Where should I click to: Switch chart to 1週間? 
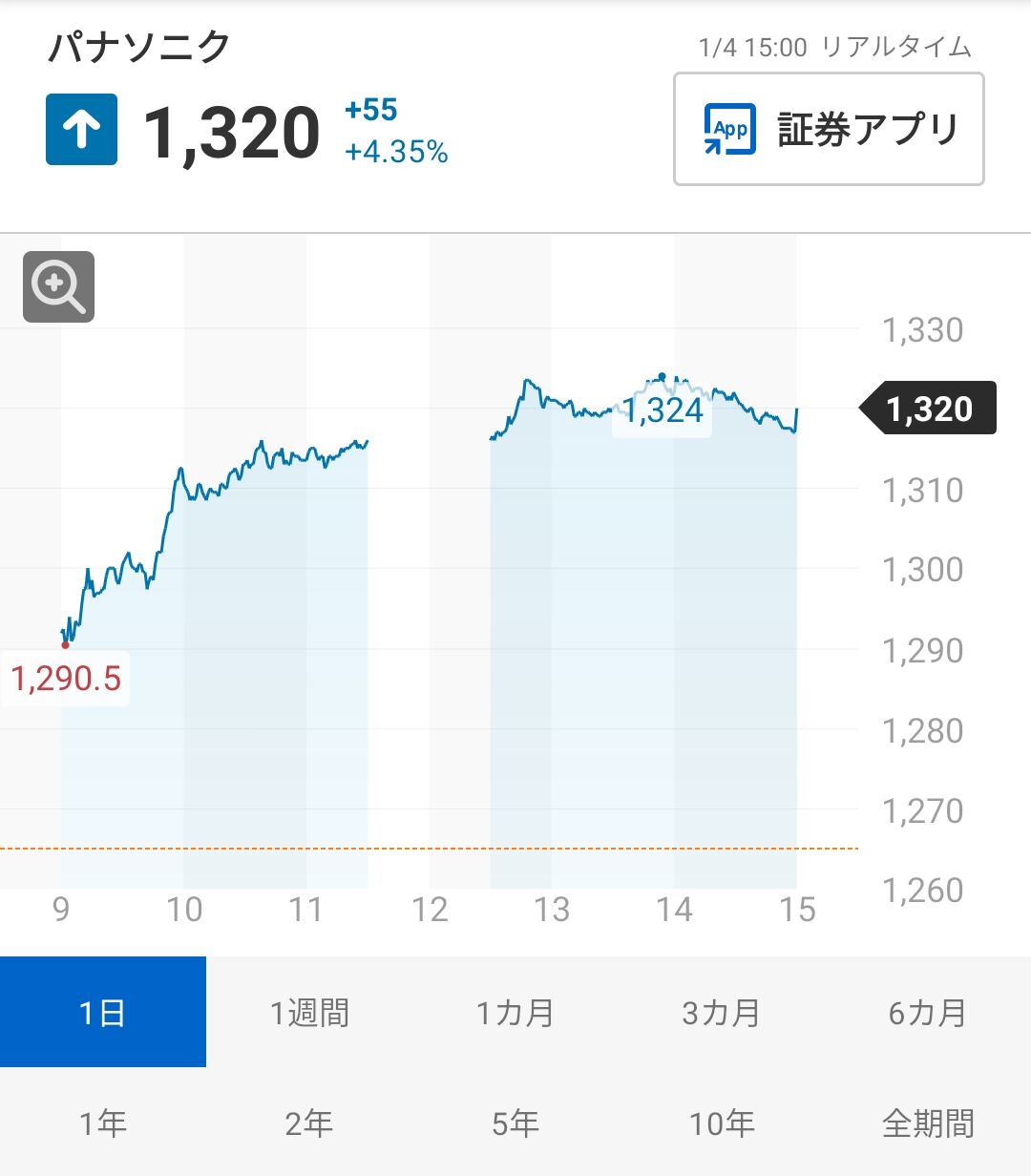(309, 1012)
